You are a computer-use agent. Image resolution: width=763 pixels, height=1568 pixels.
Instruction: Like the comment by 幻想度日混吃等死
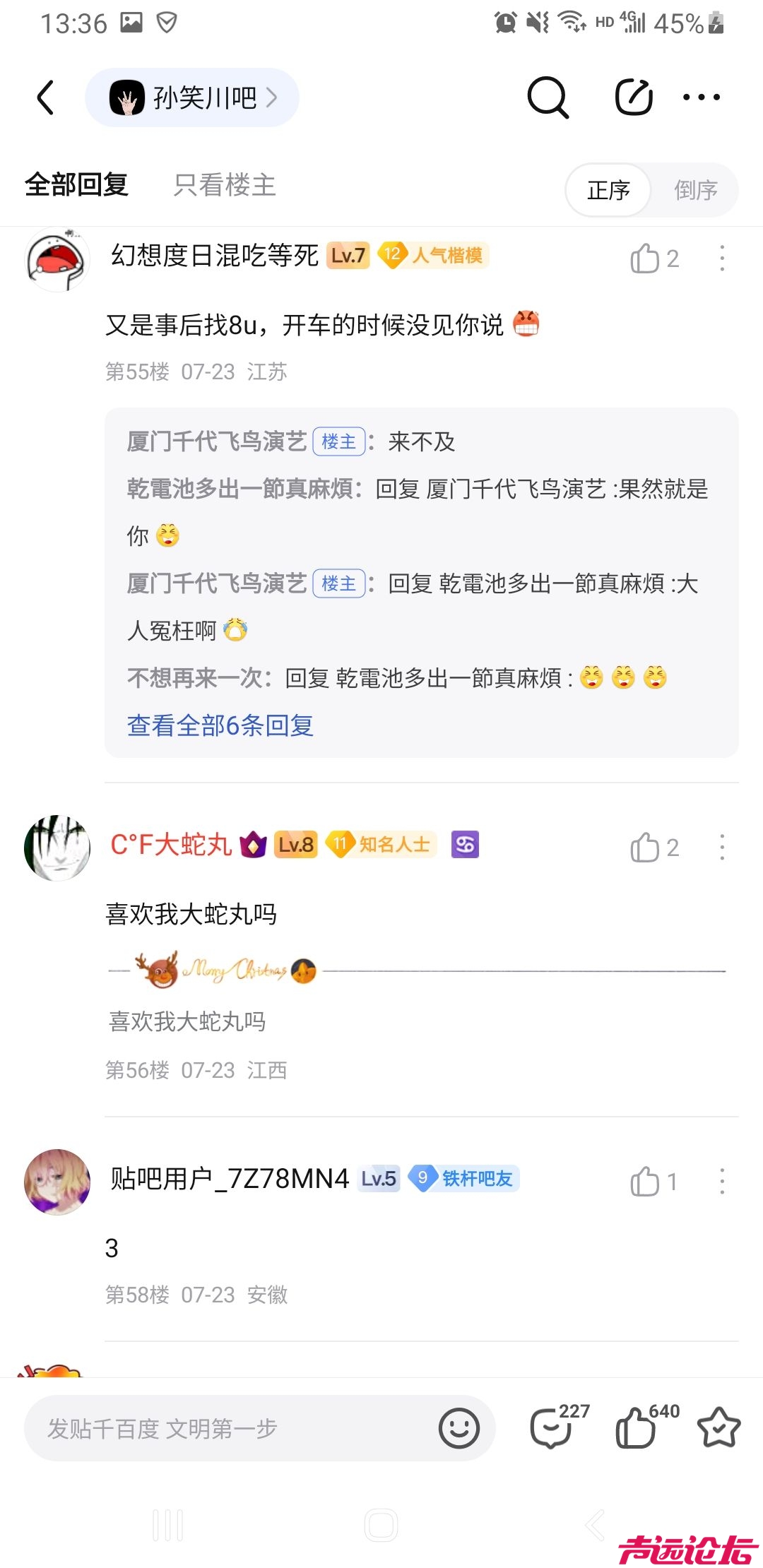tap(645, 259)
